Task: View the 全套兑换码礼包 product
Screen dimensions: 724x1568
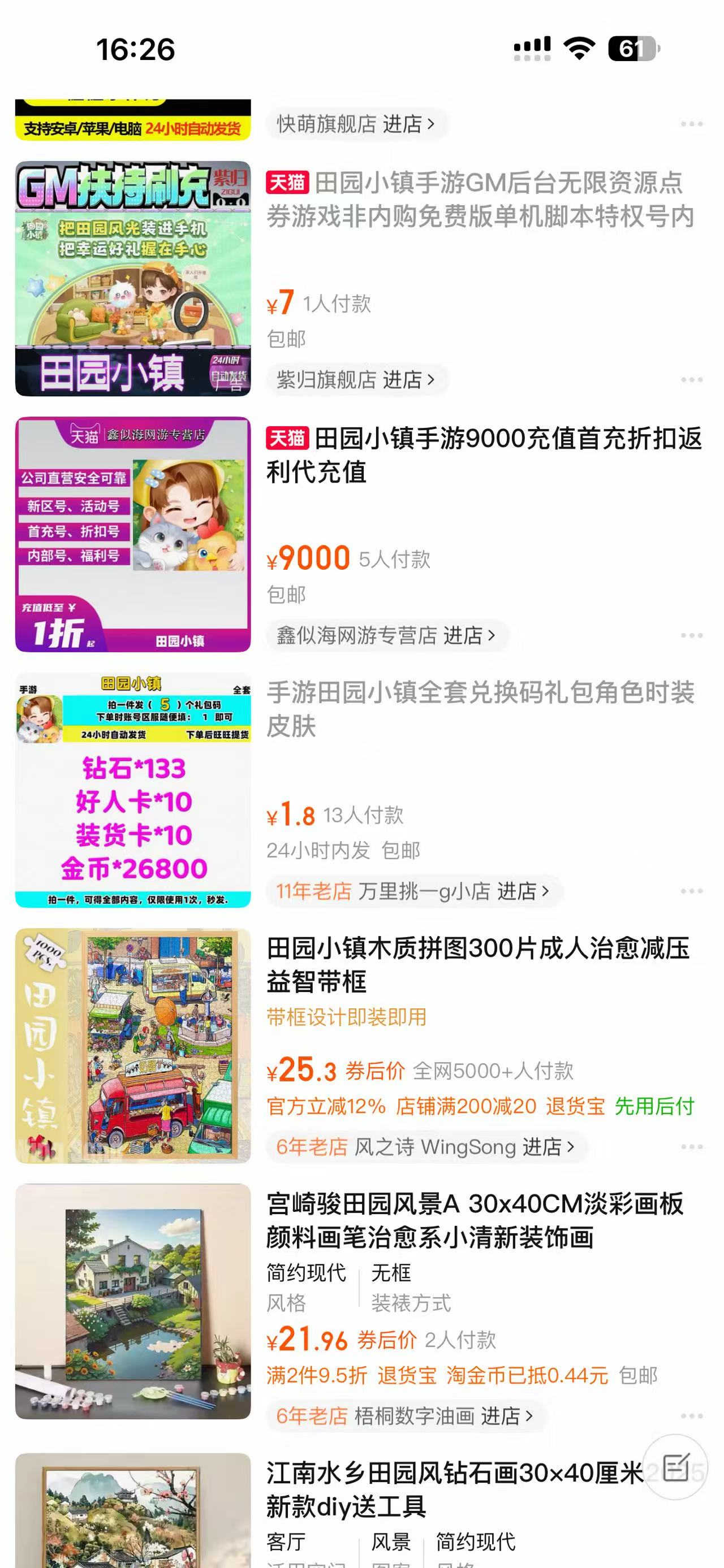Action: (480, 709)
